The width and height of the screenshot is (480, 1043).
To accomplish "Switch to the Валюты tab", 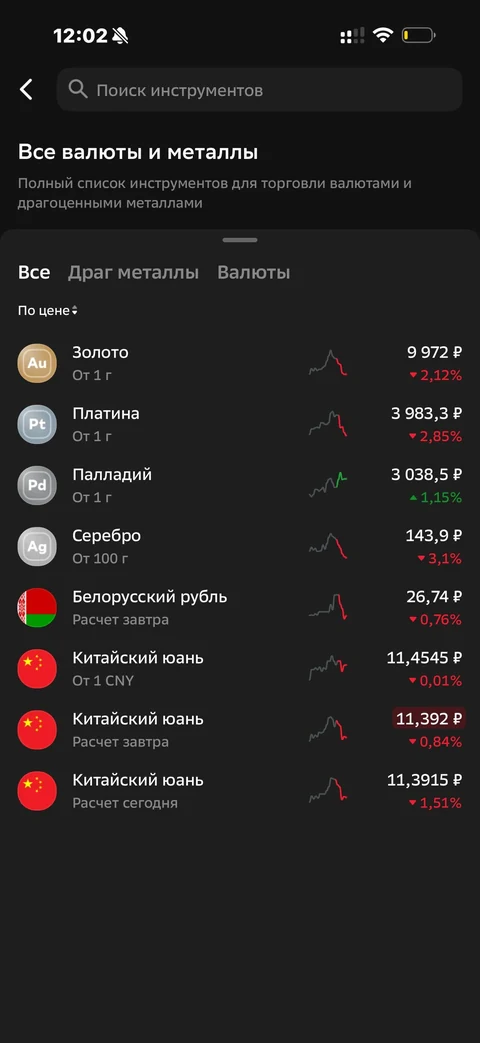I will tap(253, 272).
